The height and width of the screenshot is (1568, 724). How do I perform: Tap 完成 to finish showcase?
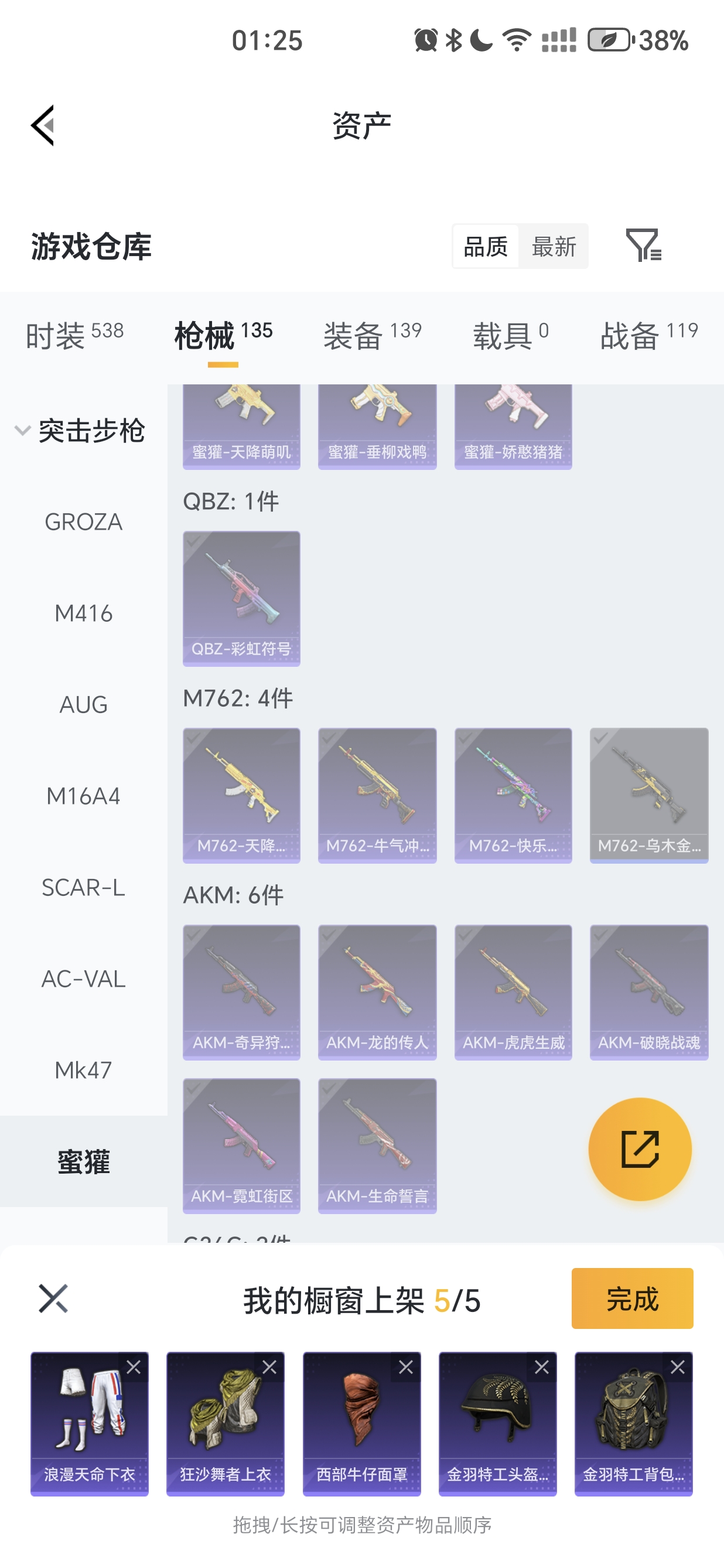631,1298
